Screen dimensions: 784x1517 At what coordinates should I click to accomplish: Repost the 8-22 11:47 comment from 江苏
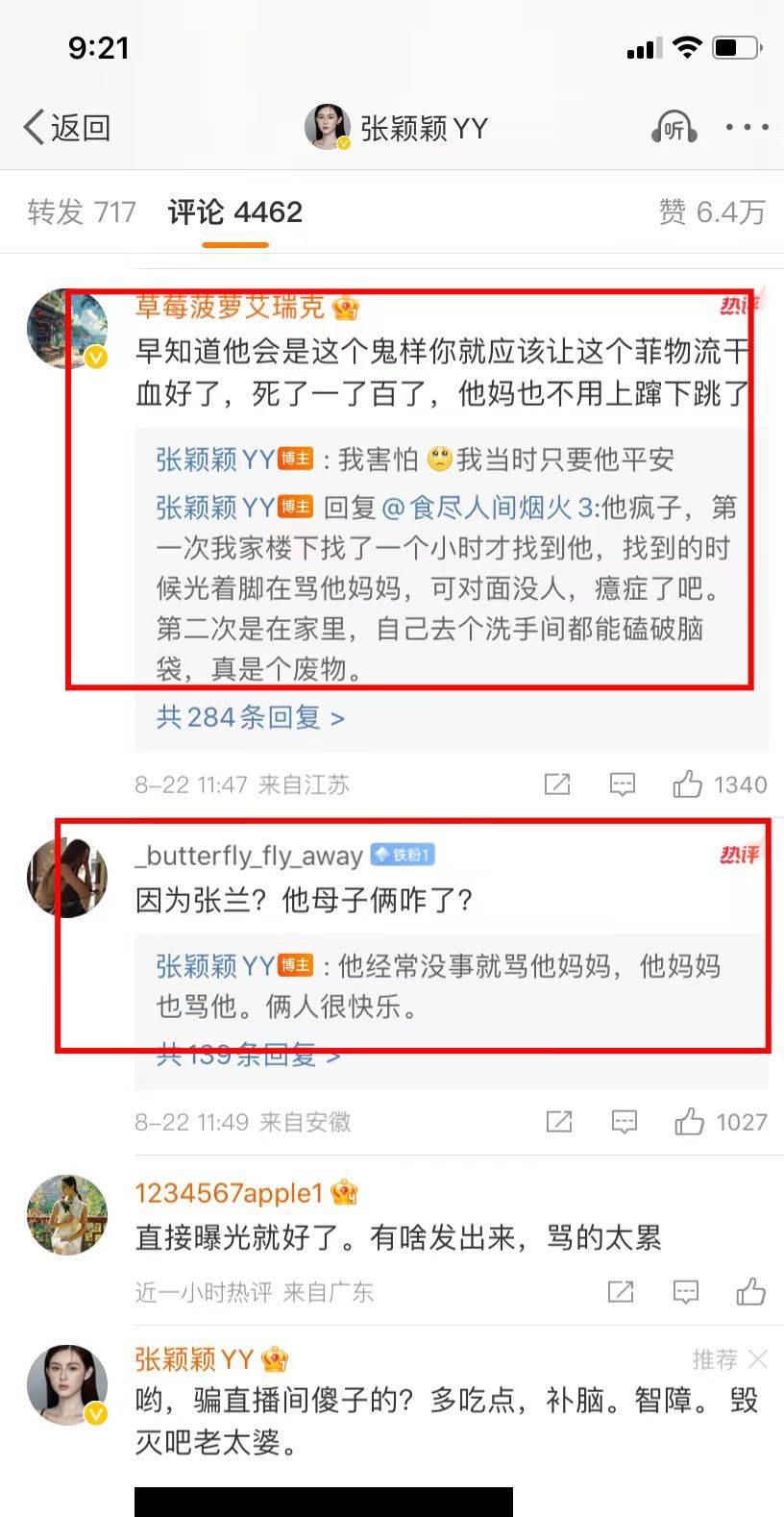557,784
